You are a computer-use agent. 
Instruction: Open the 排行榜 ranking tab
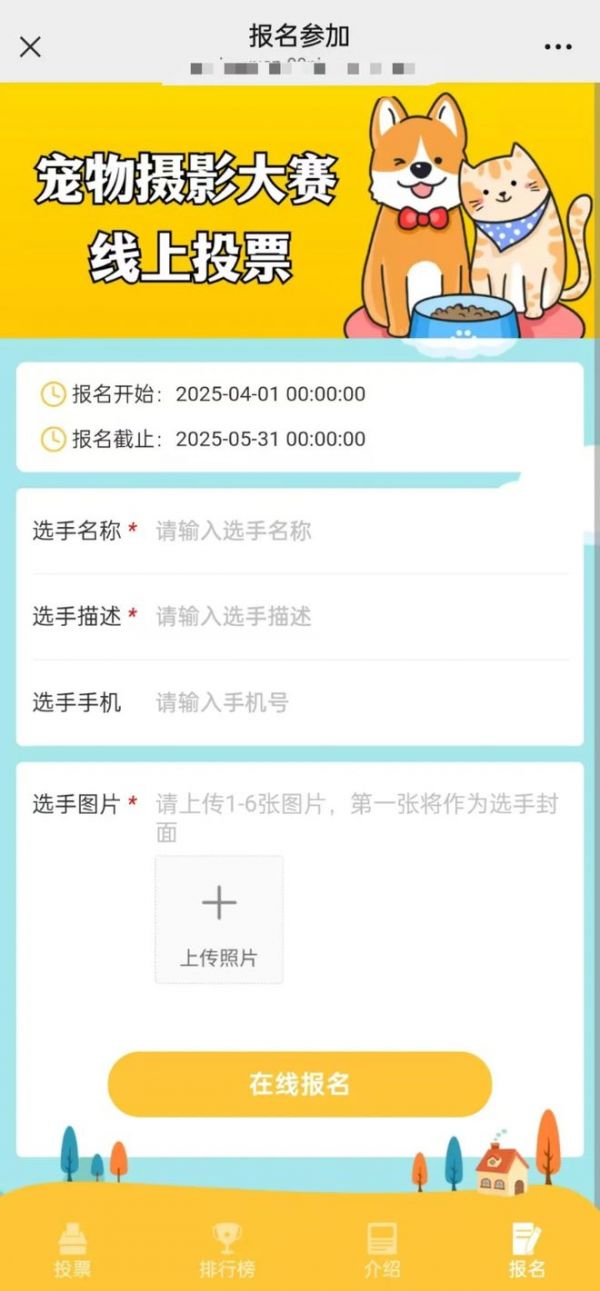[x=227, y=1250]
